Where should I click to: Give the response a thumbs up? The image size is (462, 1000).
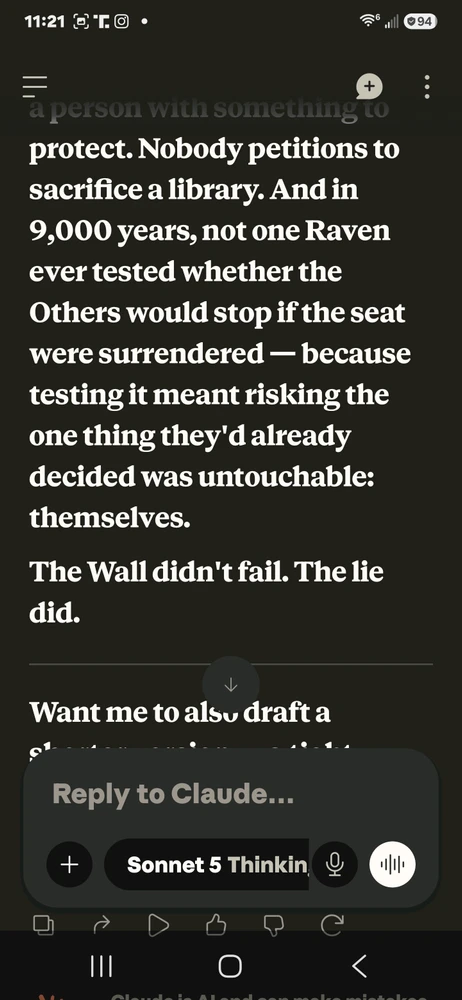216,925
